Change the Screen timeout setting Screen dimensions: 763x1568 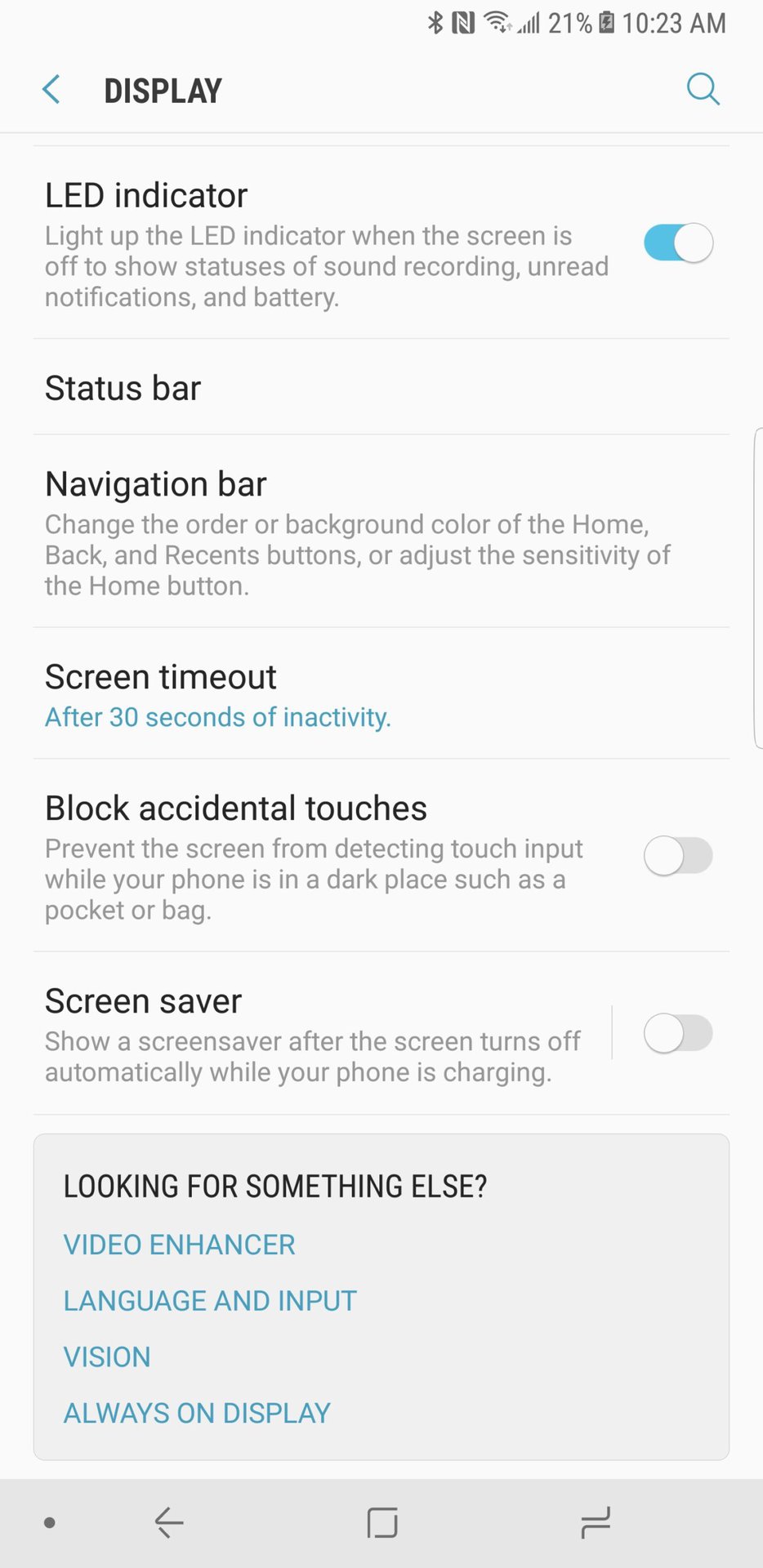point(381,694)
